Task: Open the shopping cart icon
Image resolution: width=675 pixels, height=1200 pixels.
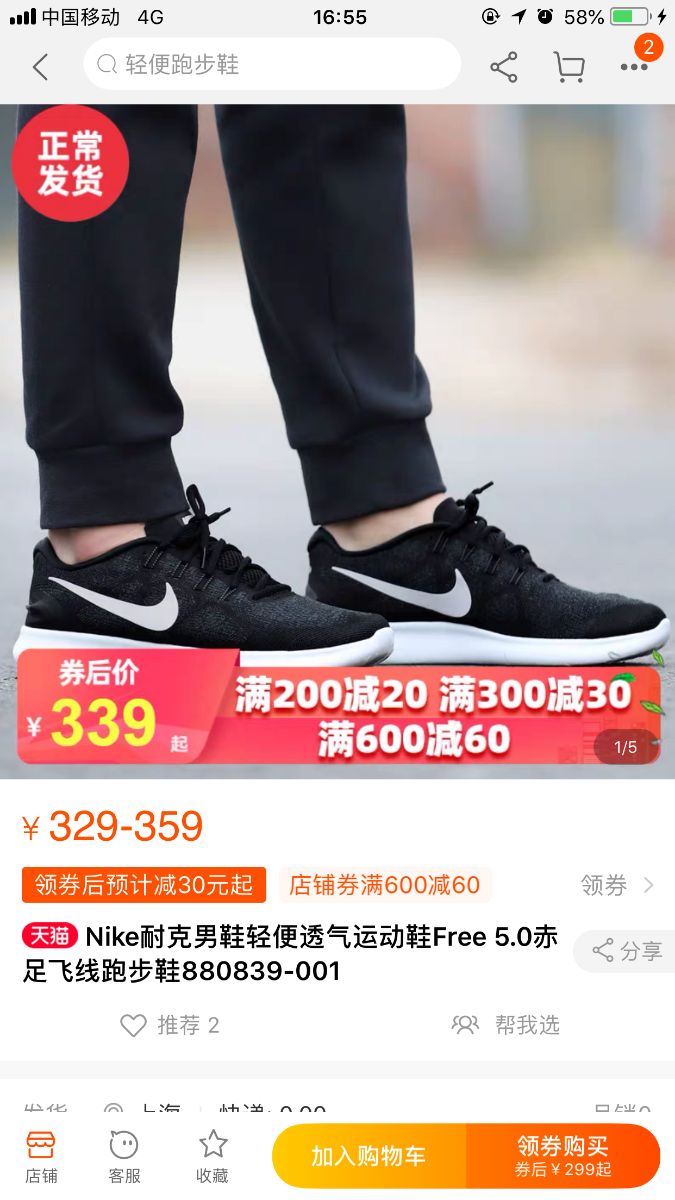Action: pyautogui.click(x=569, y=67)
